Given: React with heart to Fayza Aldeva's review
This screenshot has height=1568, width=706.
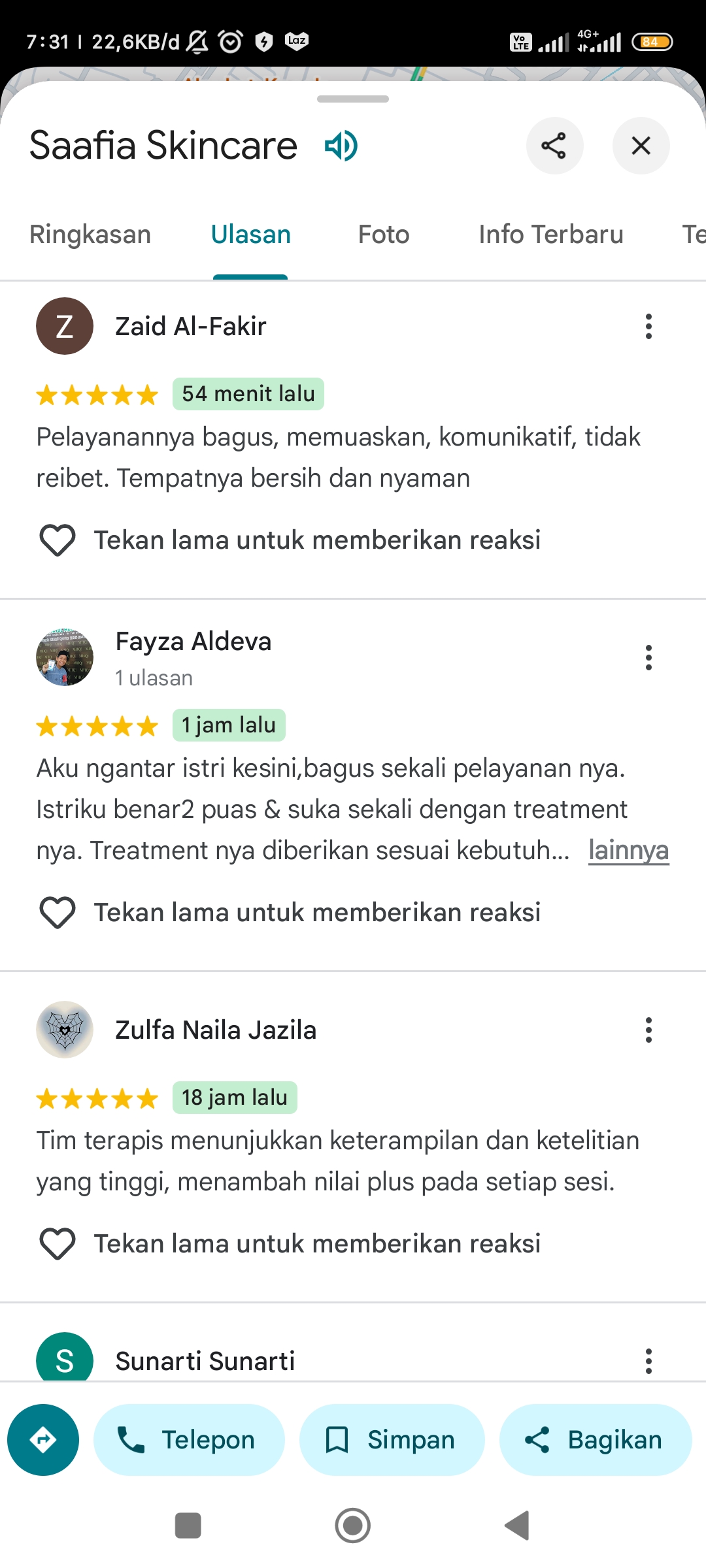Looking at the screenshot, I should tap(58, 913).
